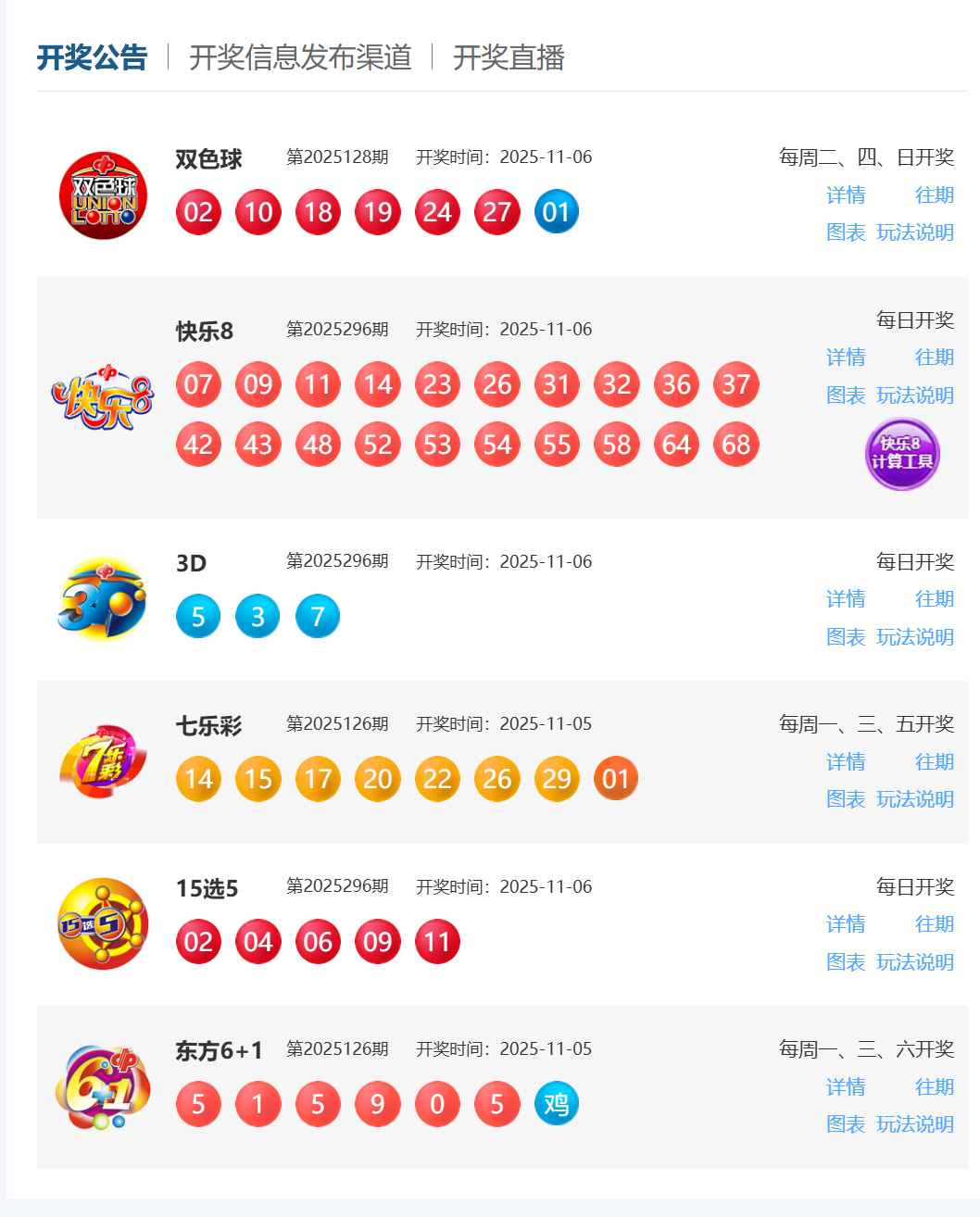The image size is (980, 1217).
Task: Select the 3D lottery logo
Action: coord(102,597)
